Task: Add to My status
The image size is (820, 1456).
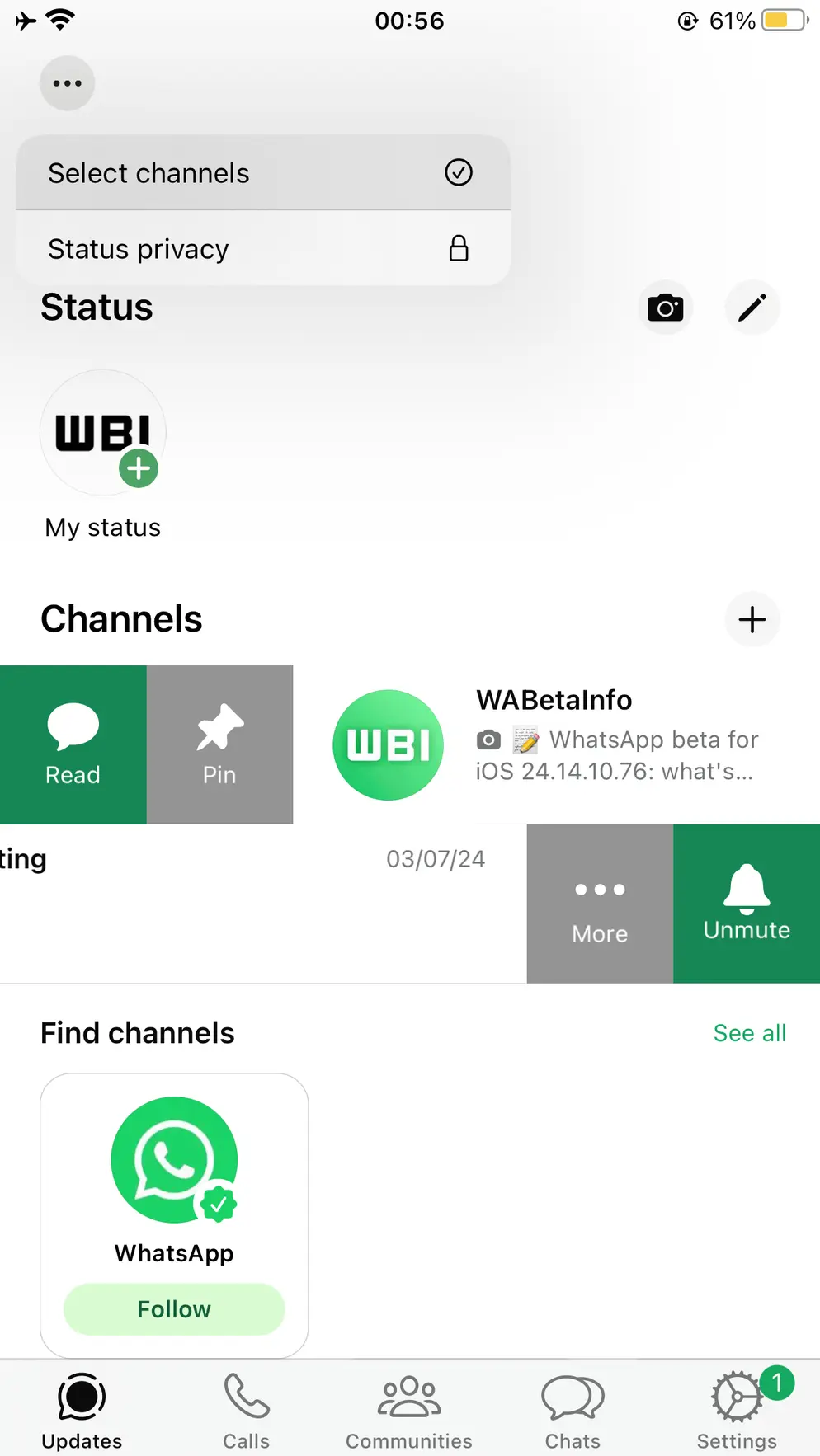Action: tap(103, 434)
